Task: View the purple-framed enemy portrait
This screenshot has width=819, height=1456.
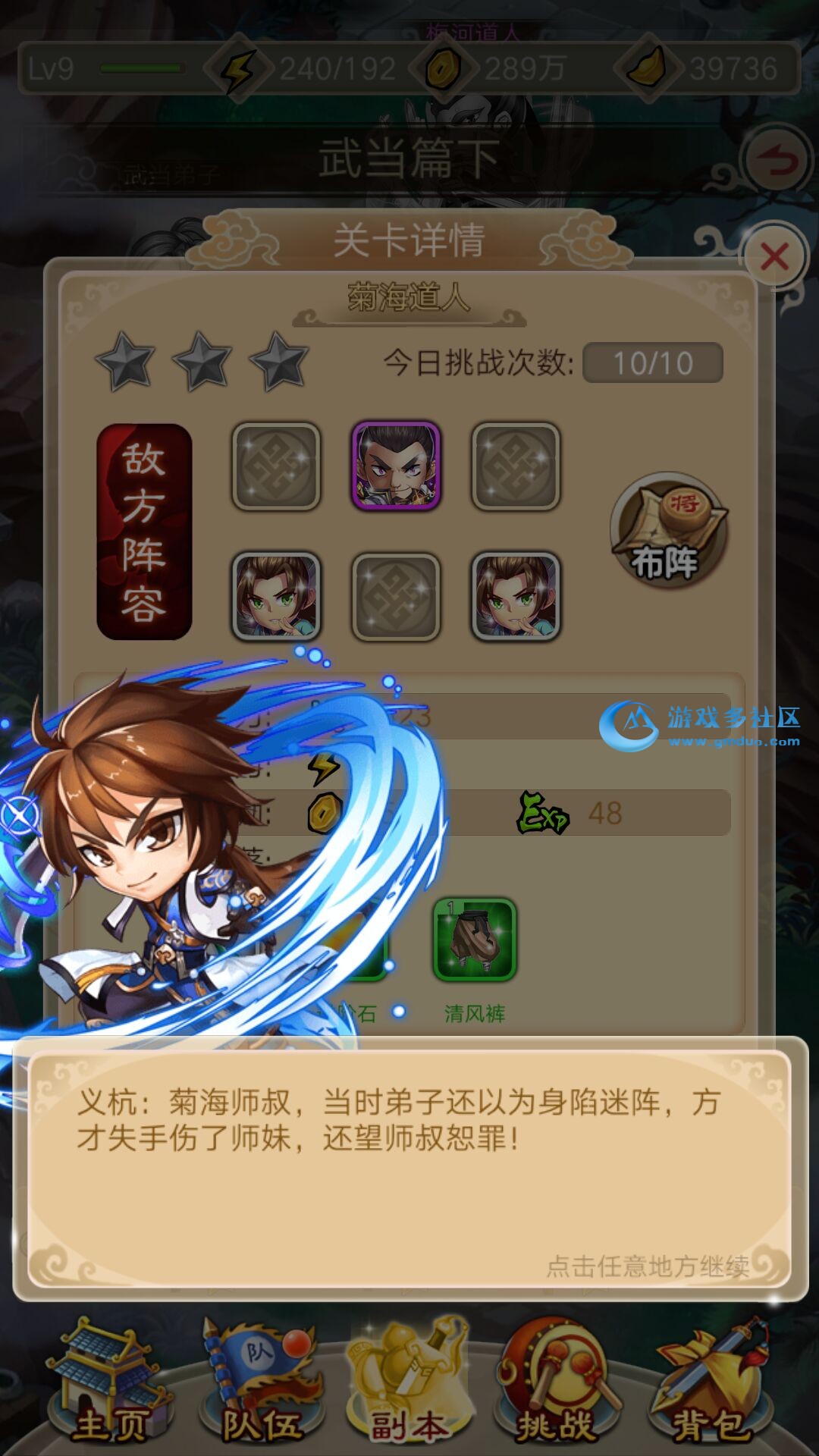Action: tap(396, 466)
